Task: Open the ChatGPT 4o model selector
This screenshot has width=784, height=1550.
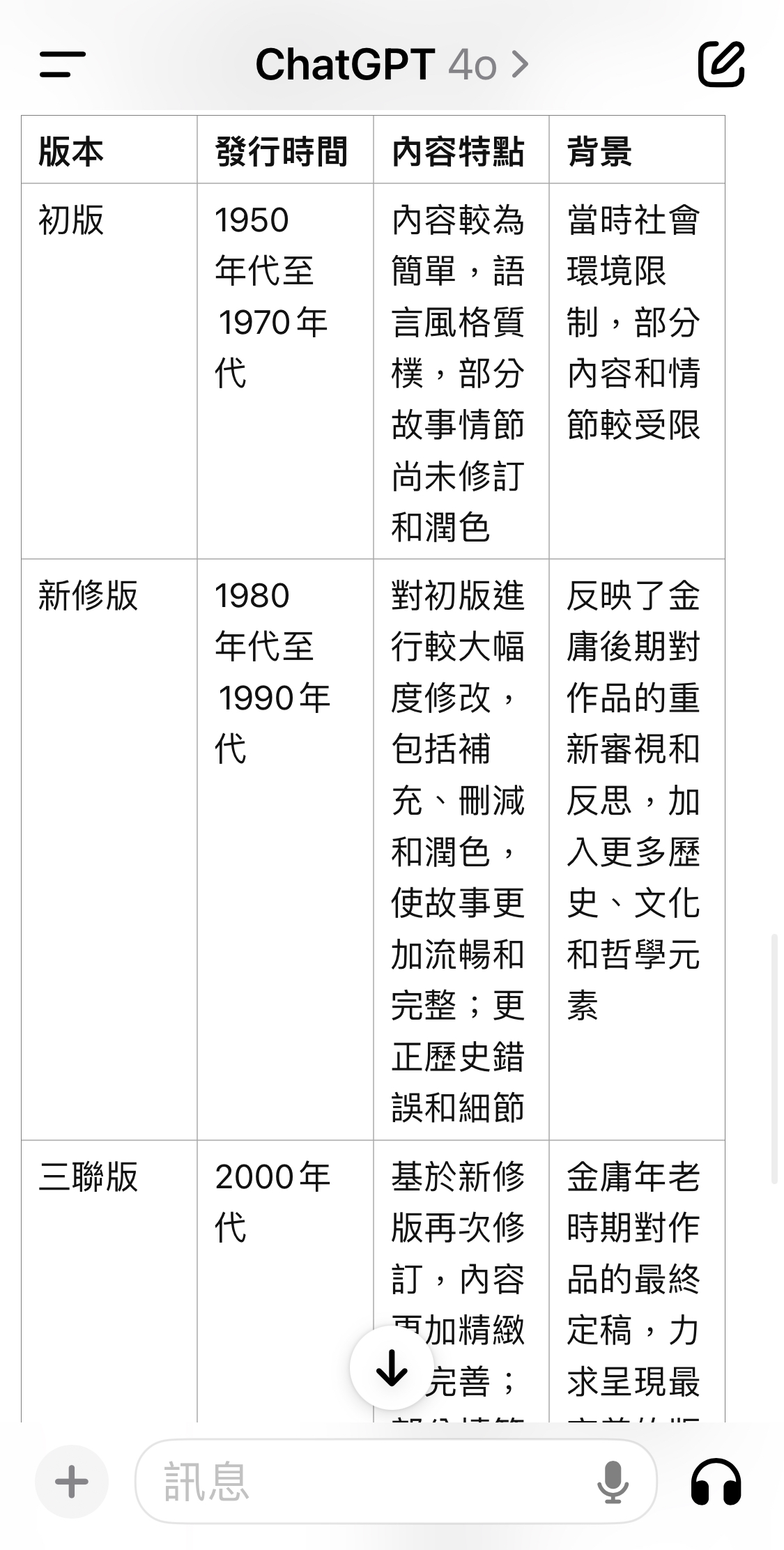Action: 392,64
